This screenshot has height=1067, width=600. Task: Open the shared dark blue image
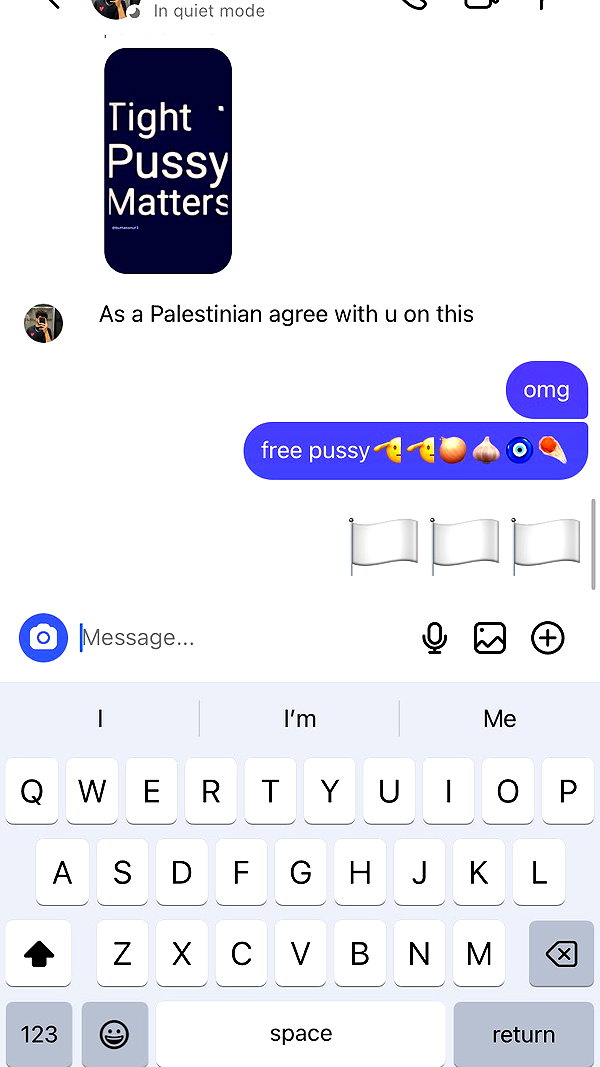(168, 161)
